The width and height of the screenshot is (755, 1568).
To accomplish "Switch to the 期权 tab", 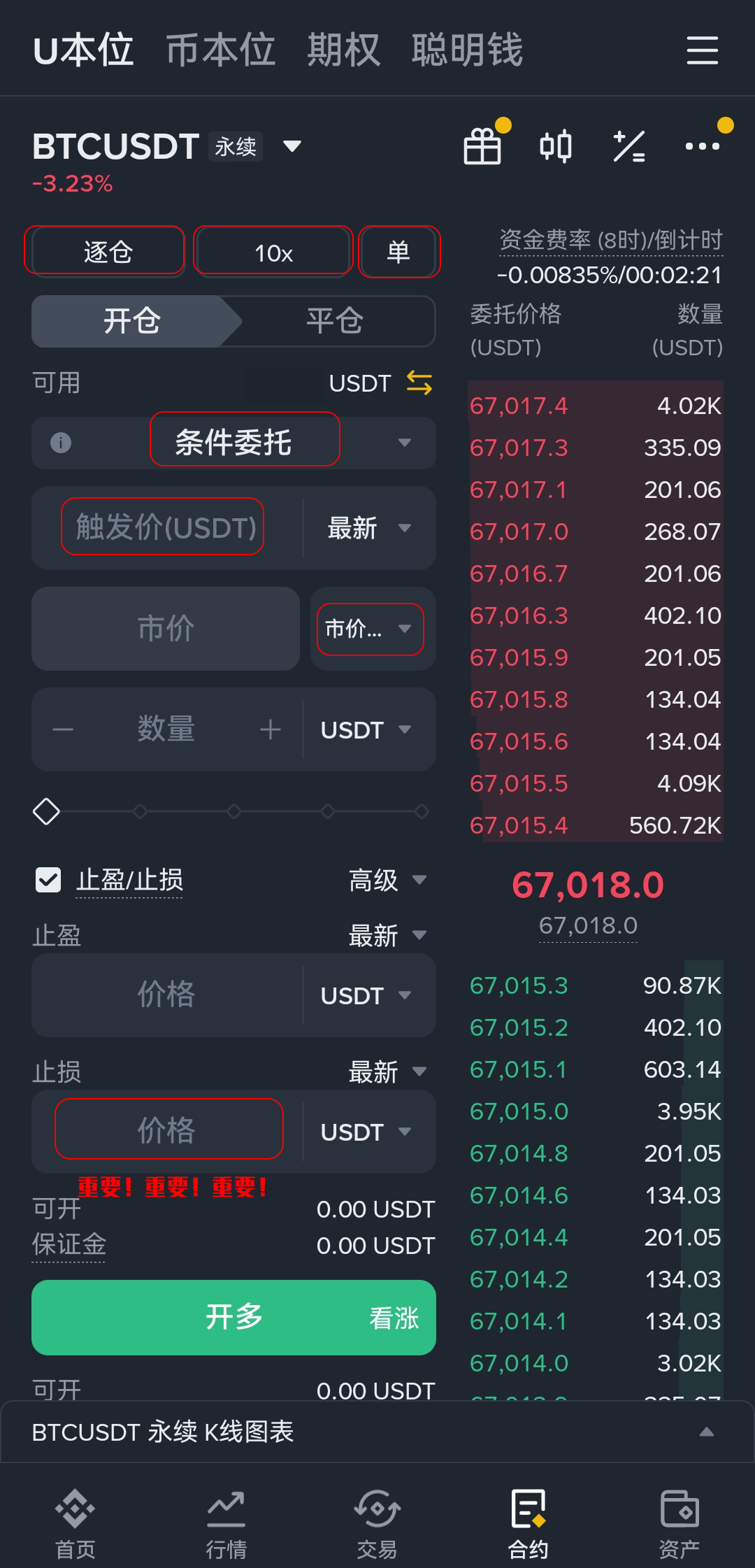I will pos(343,50).
